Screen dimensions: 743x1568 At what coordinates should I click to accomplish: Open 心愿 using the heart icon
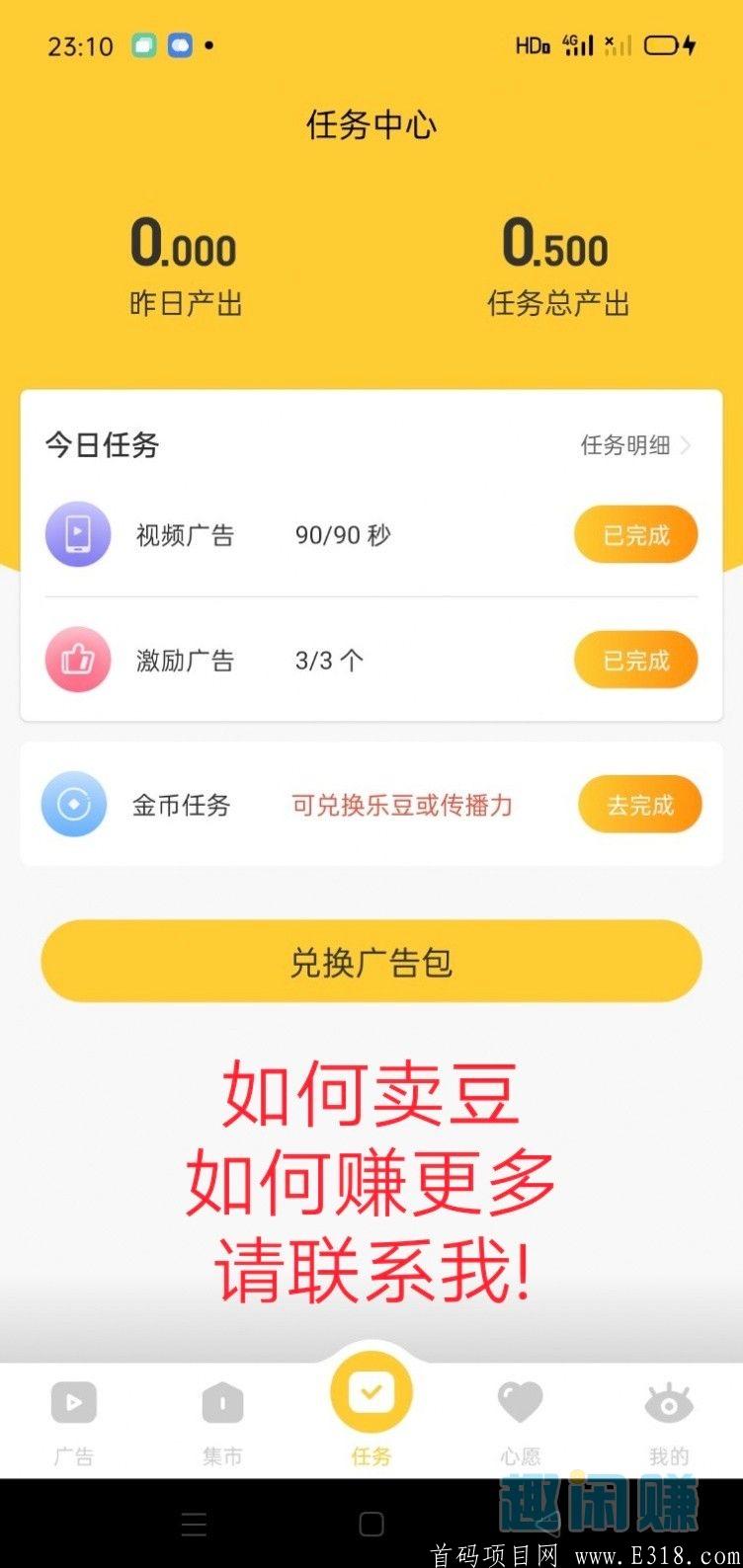coord(520,1401)
